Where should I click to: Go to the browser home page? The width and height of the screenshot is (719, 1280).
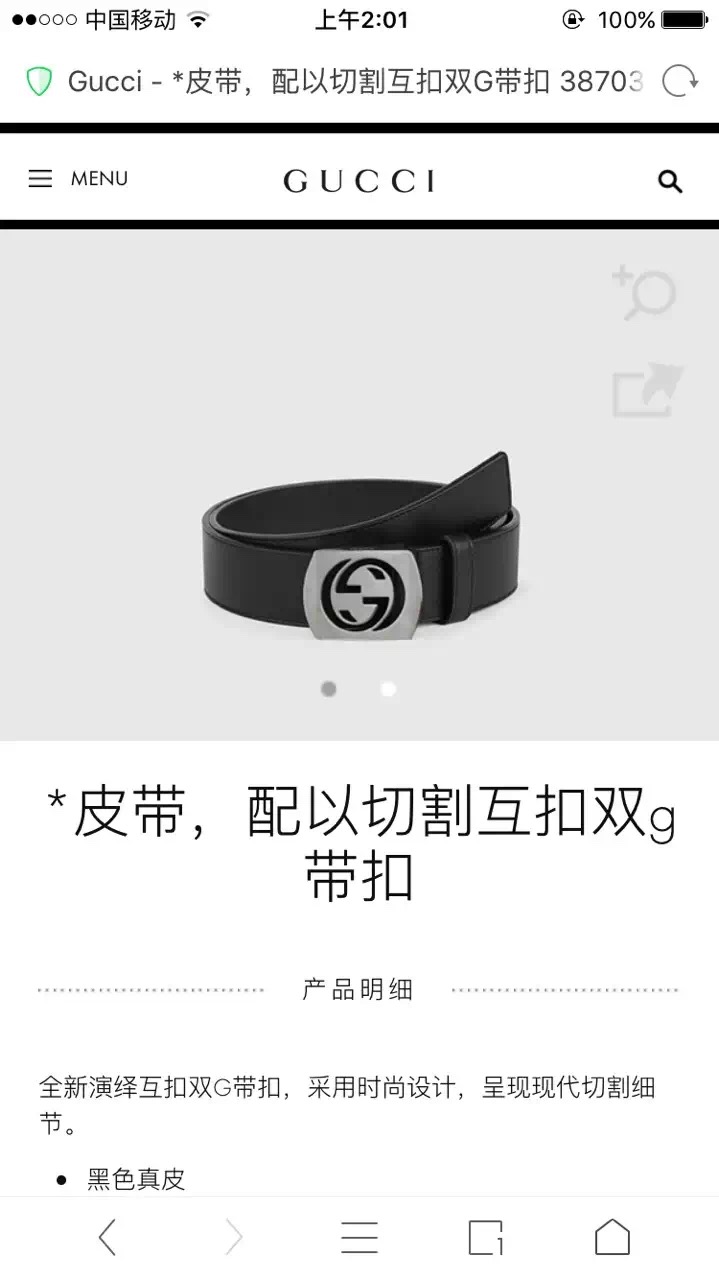pyautogui.click(x=612, y=1237)
